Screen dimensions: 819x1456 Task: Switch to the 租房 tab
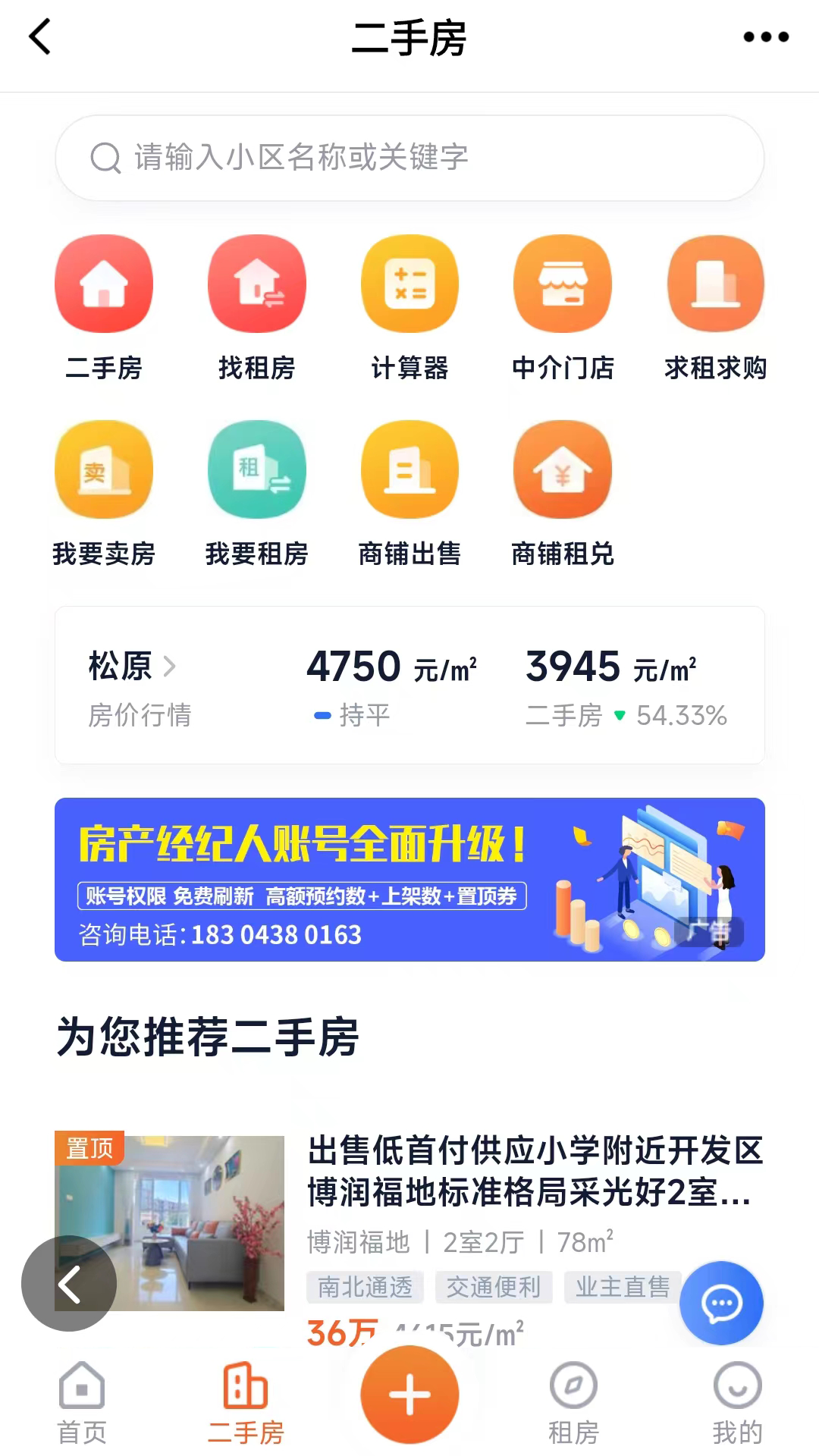573,1403
